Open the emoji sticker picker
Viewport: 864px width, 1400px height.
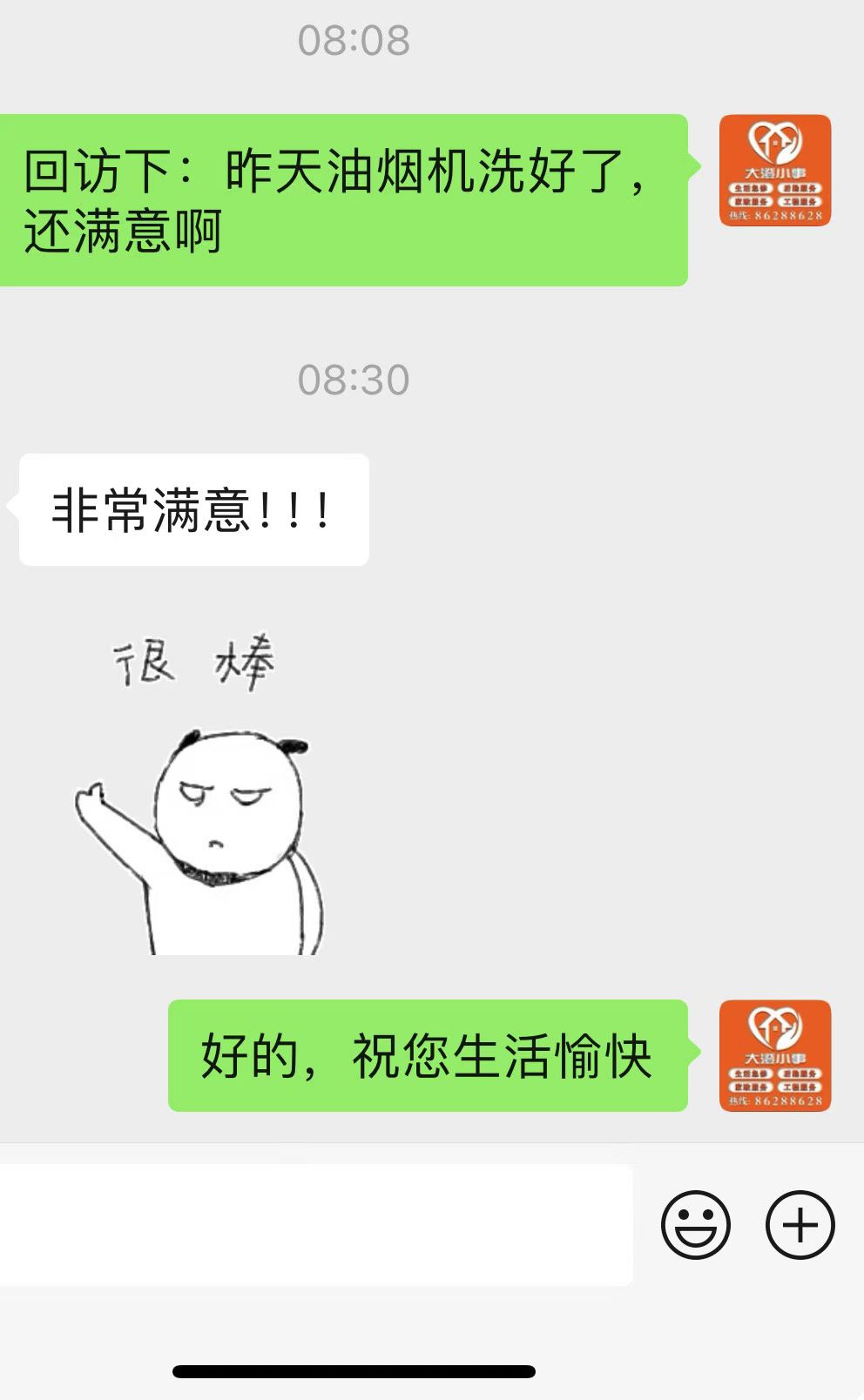[695, 1225]
